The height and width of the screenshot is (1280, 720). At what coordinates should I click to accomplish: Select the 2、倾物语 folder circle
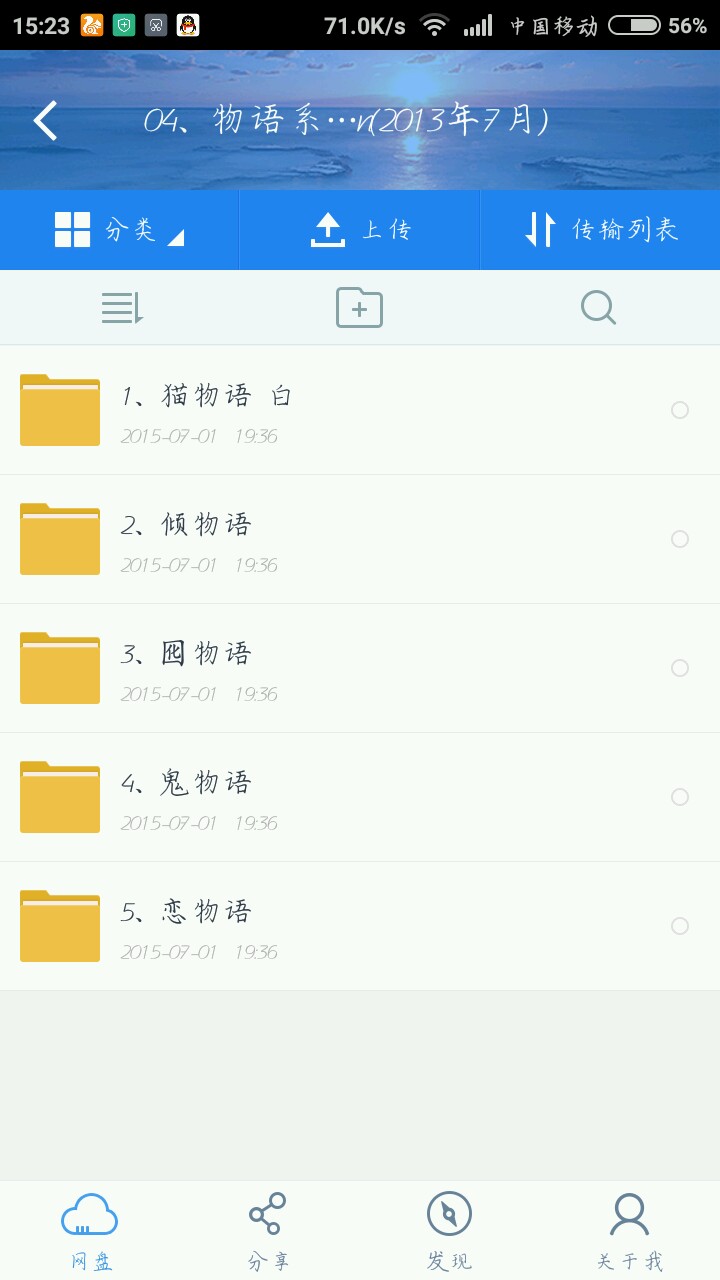pyautogui.click(x=680, y=539)
